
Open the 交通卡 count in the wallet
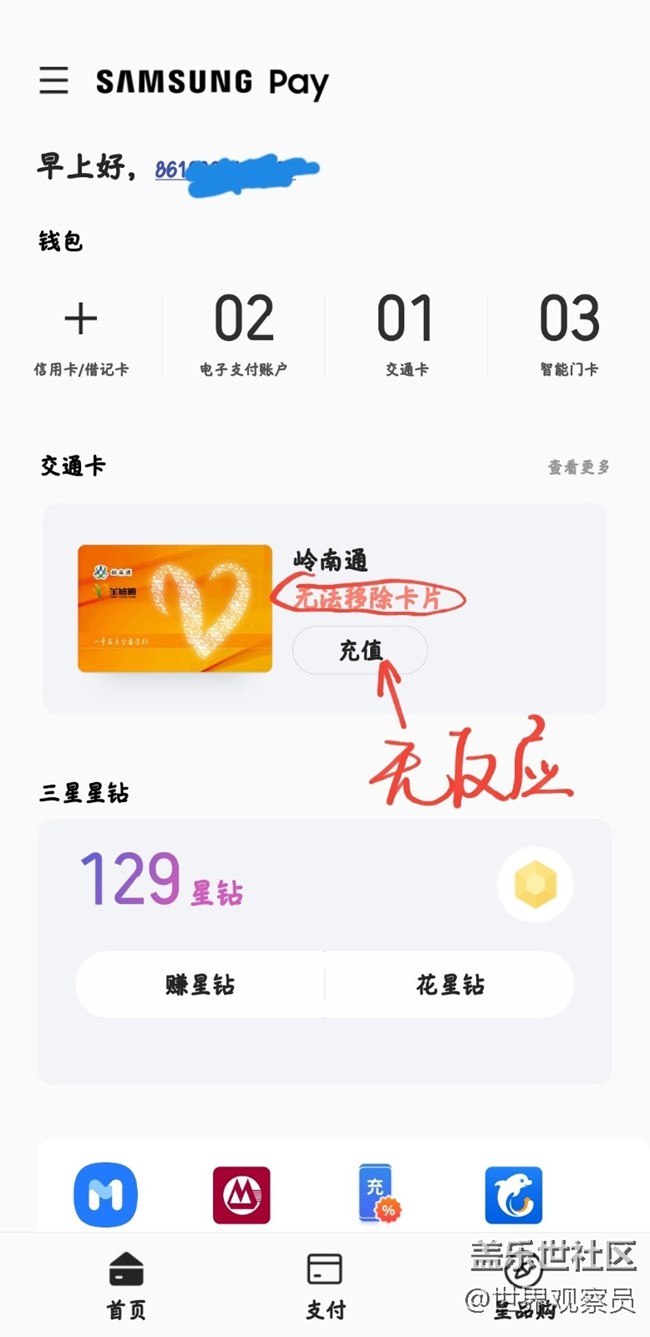click(406, 337)
